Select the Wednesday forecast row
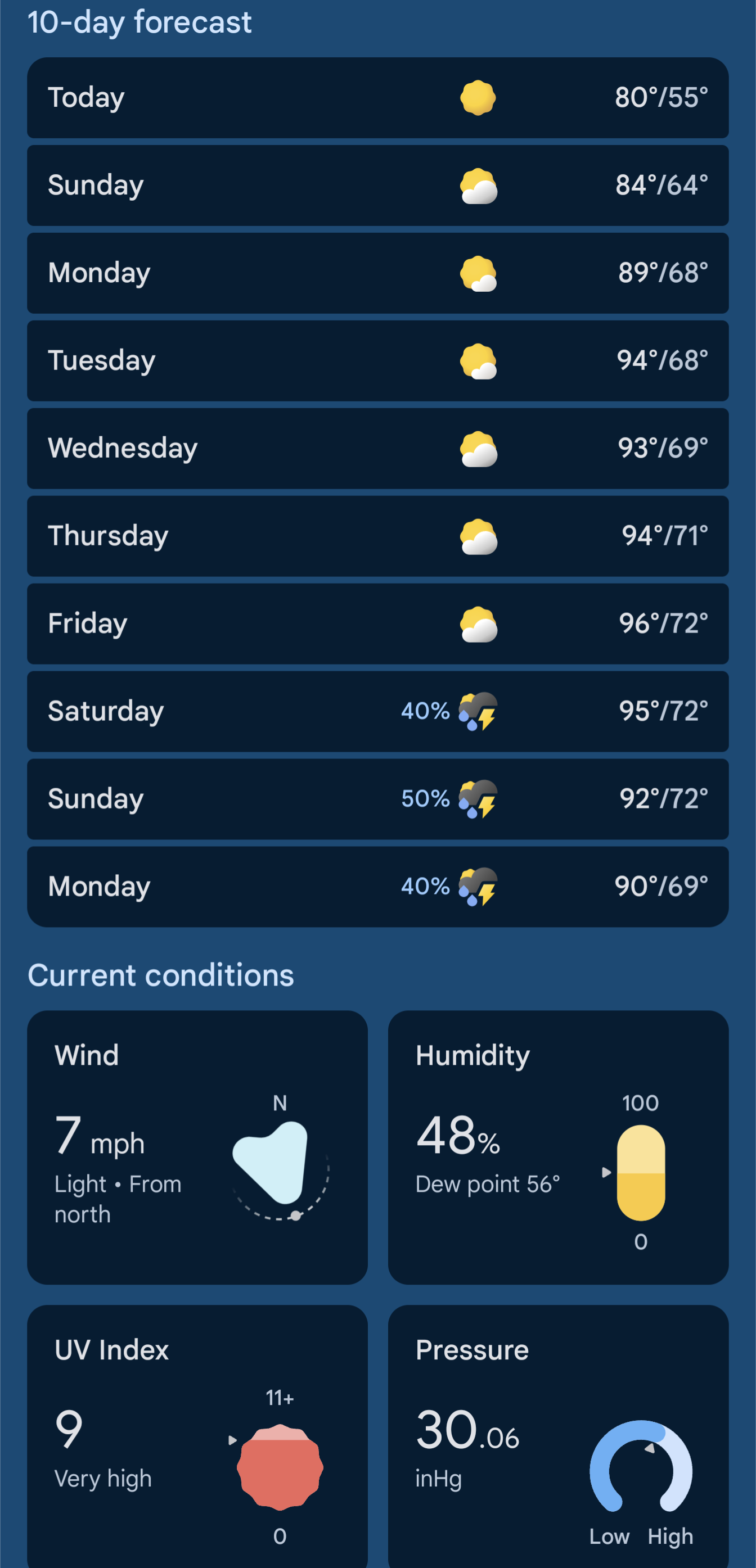The image size is (756, 1568). pyautogui.click(x=377, y=449)
